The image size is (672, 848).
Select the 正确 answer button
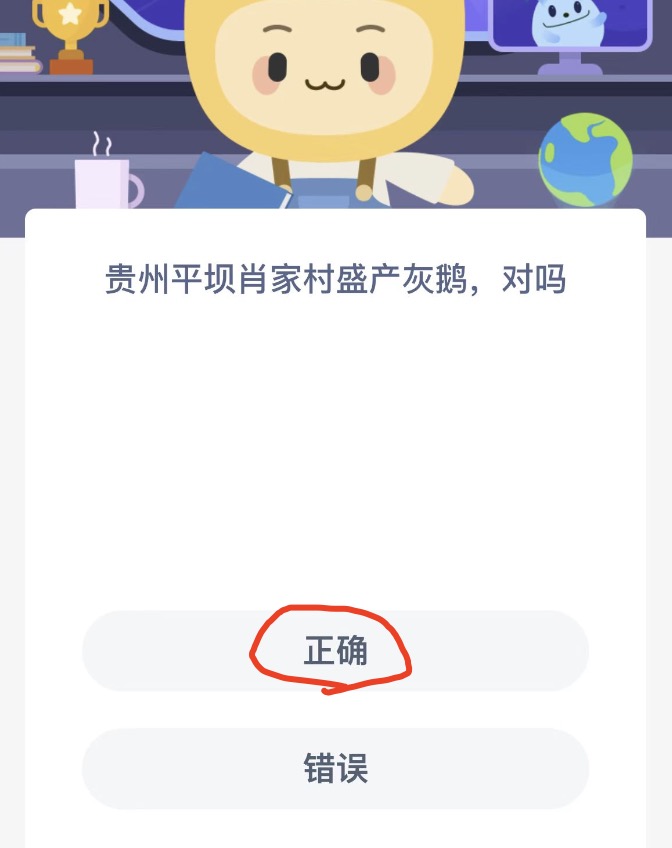[x=335, y=651]
